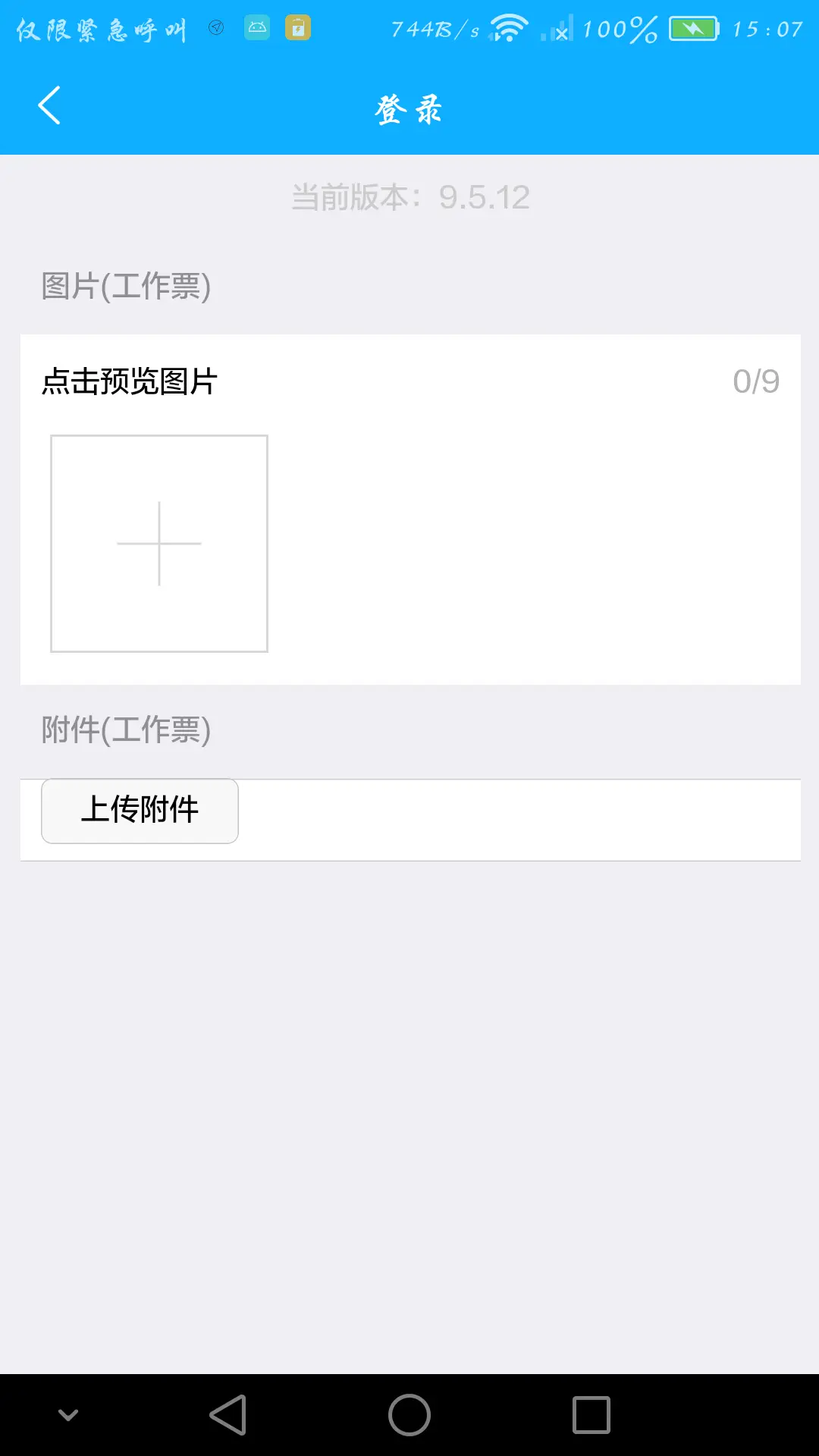Open the recent apps overview
This screenshot has height=1456, width=819.
click(x=591, y=1415)
